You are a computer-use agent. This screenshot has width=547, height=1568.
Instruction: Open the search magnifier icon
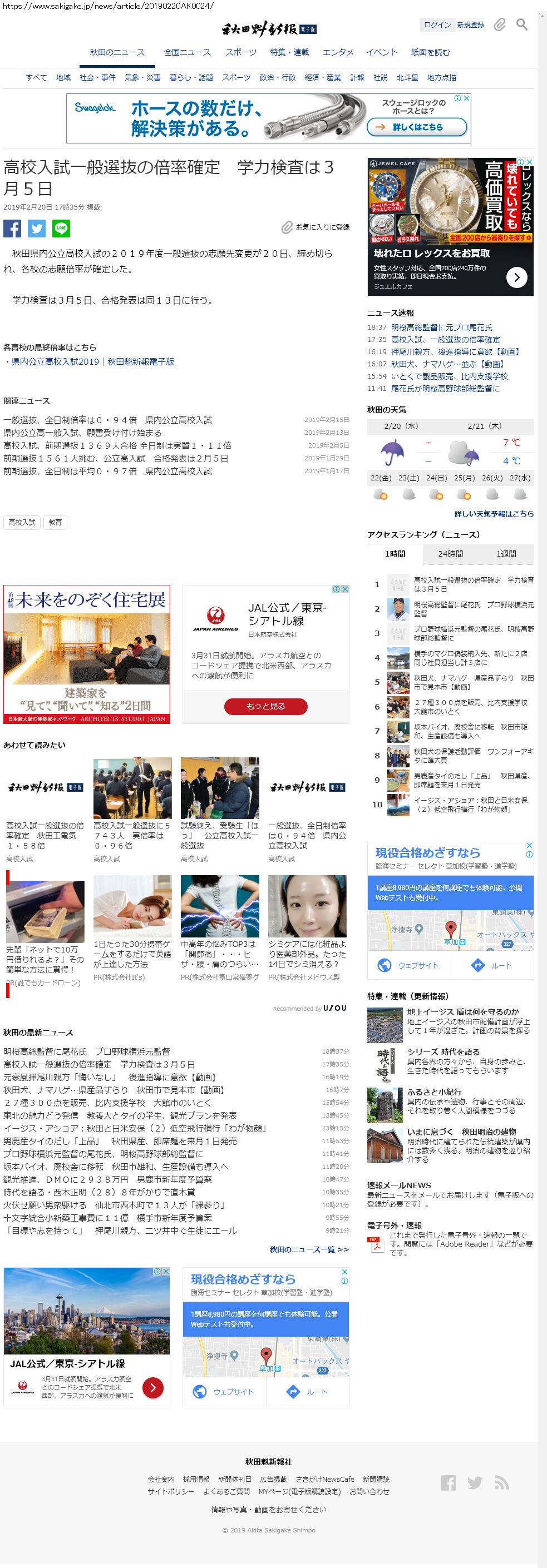point(521,24)
